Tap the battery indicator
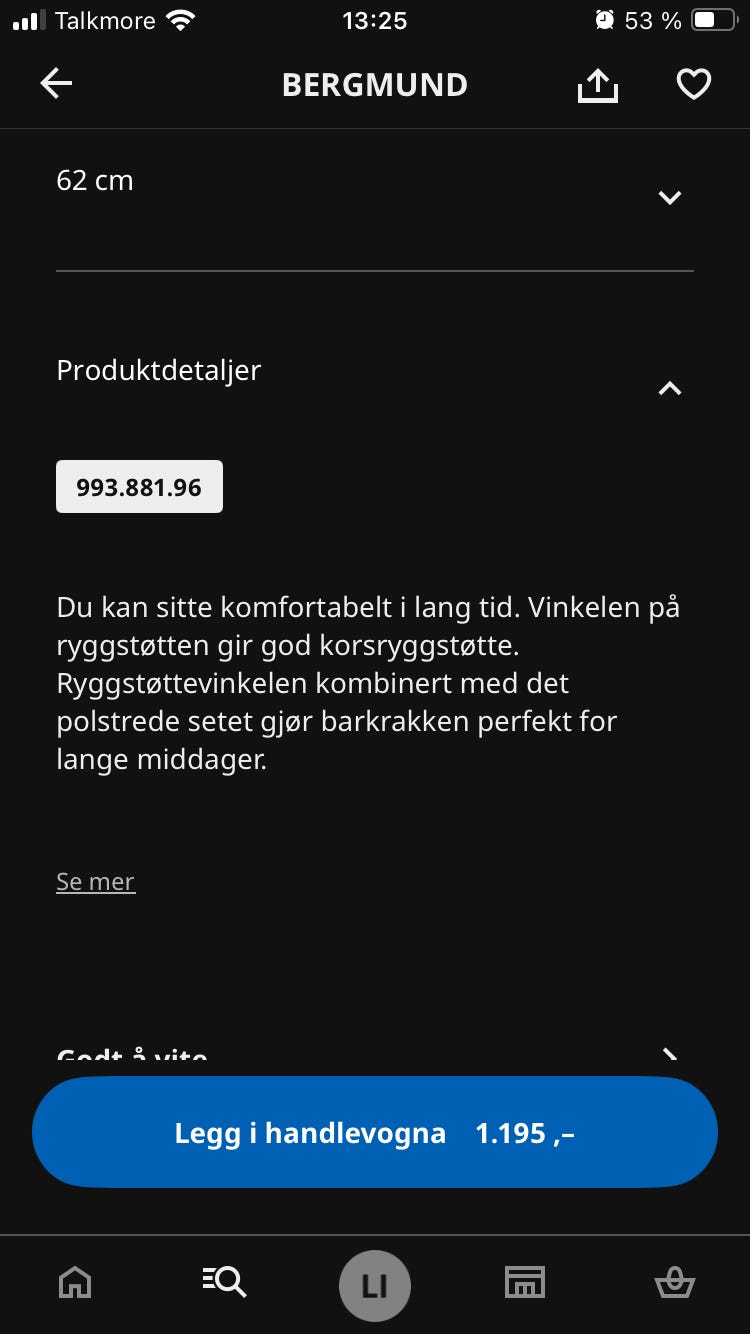Screen dimensions: 750x1334 [x=712, y=19]
